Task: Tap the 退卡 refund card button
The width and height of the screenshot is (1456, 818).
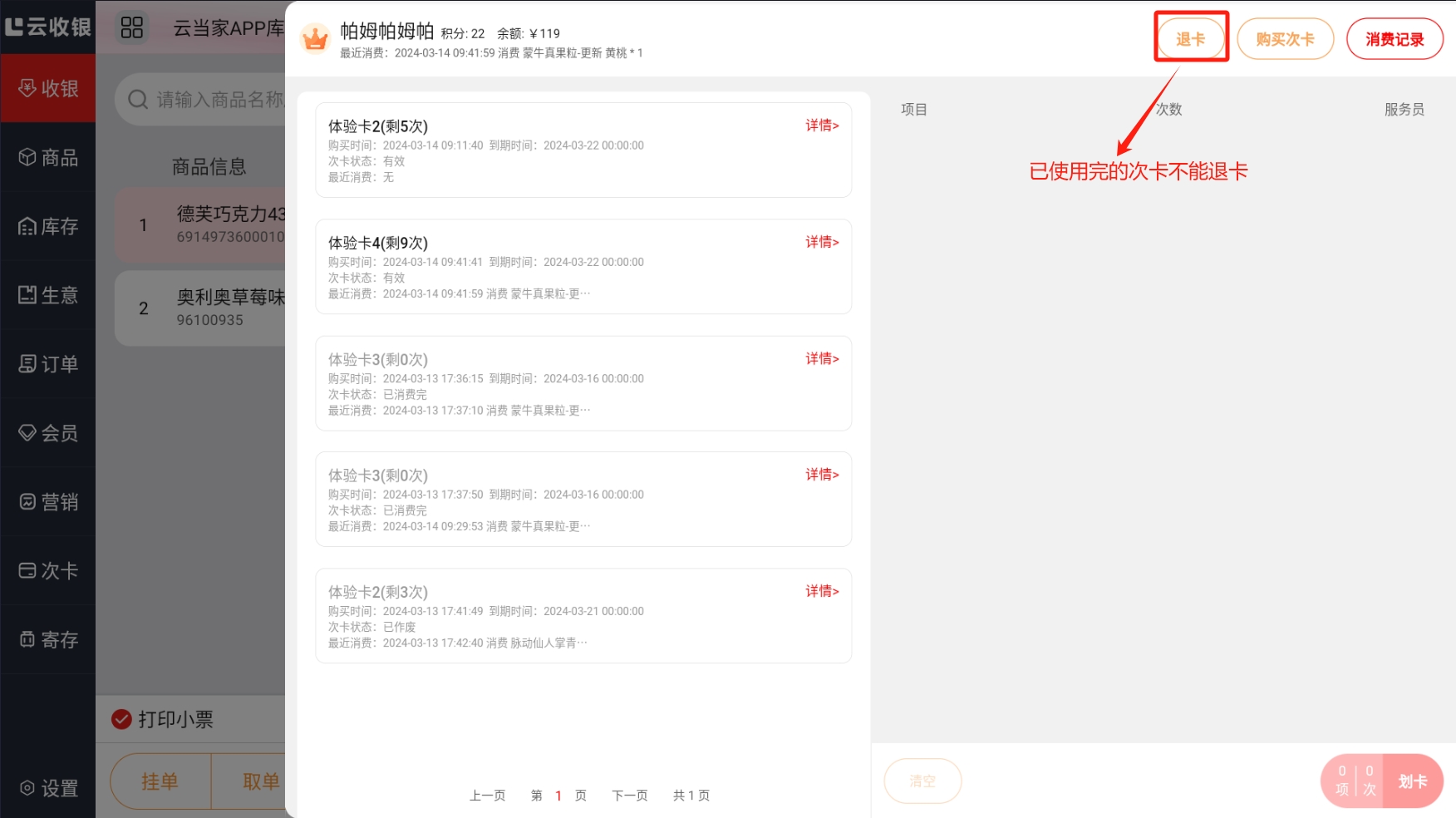Action: tap(1190, 39)
